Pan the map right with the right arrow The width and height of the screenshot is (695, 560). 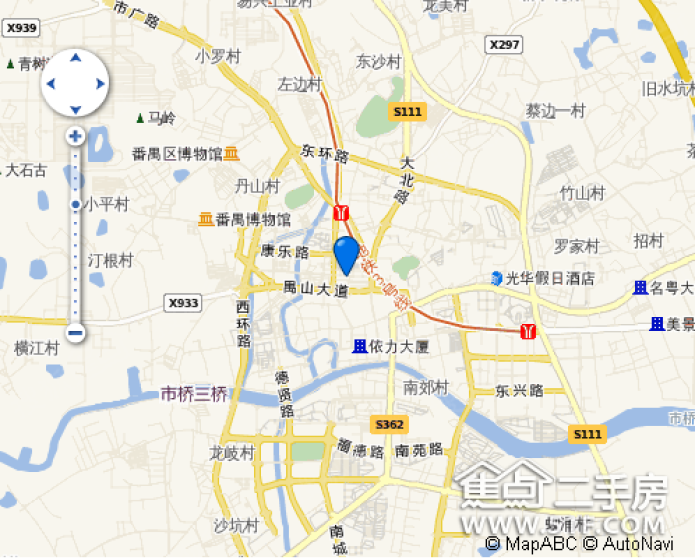click(100, 83)
